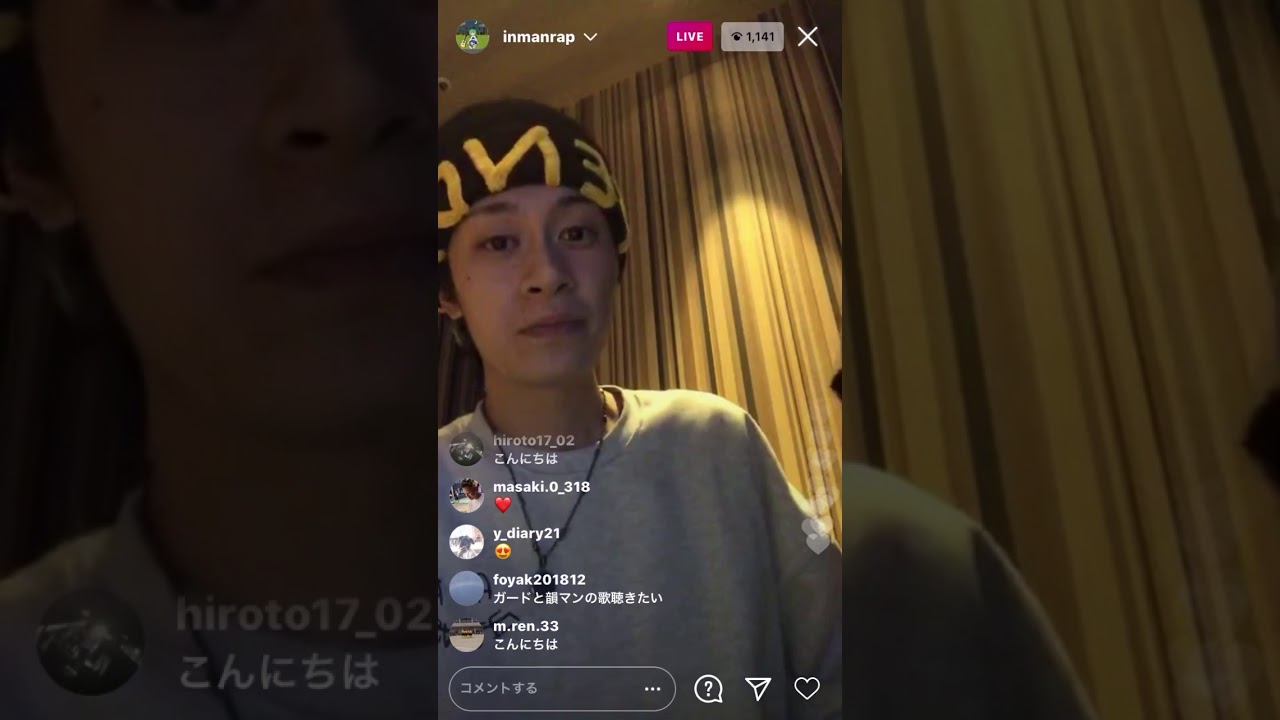Open masaki.0_318's comment
Screen dimensions: 1280x720
point(540,495)
